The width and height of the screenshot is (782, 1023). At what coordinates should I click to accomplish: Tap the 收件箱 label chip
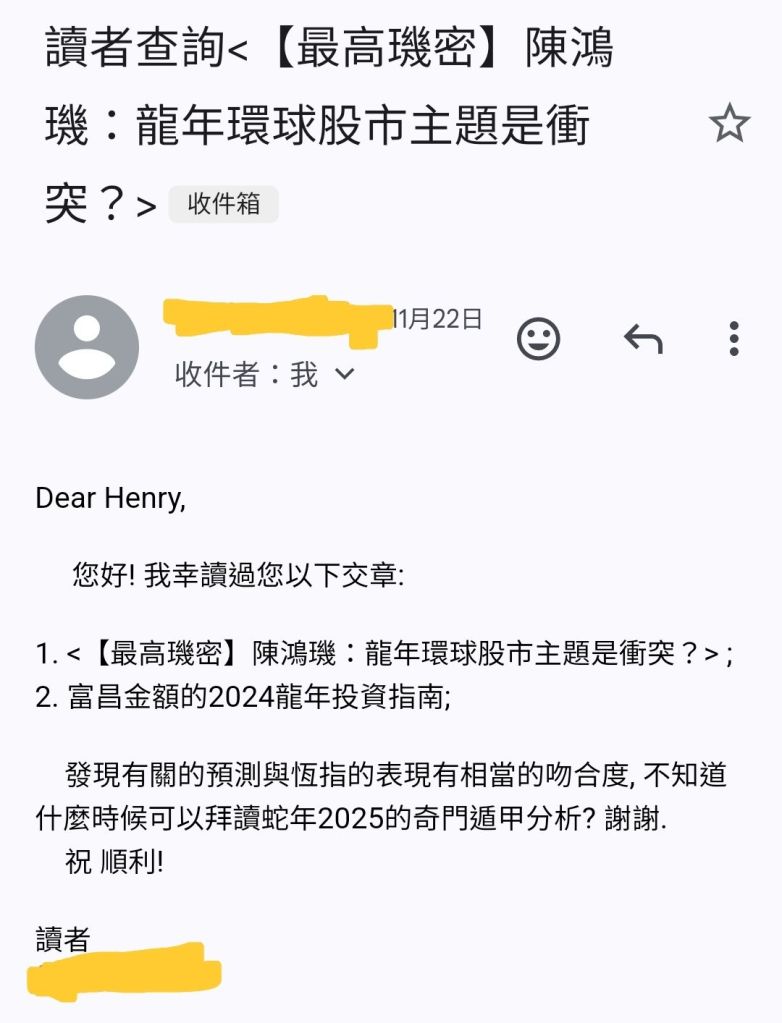(x=223, y=204)
